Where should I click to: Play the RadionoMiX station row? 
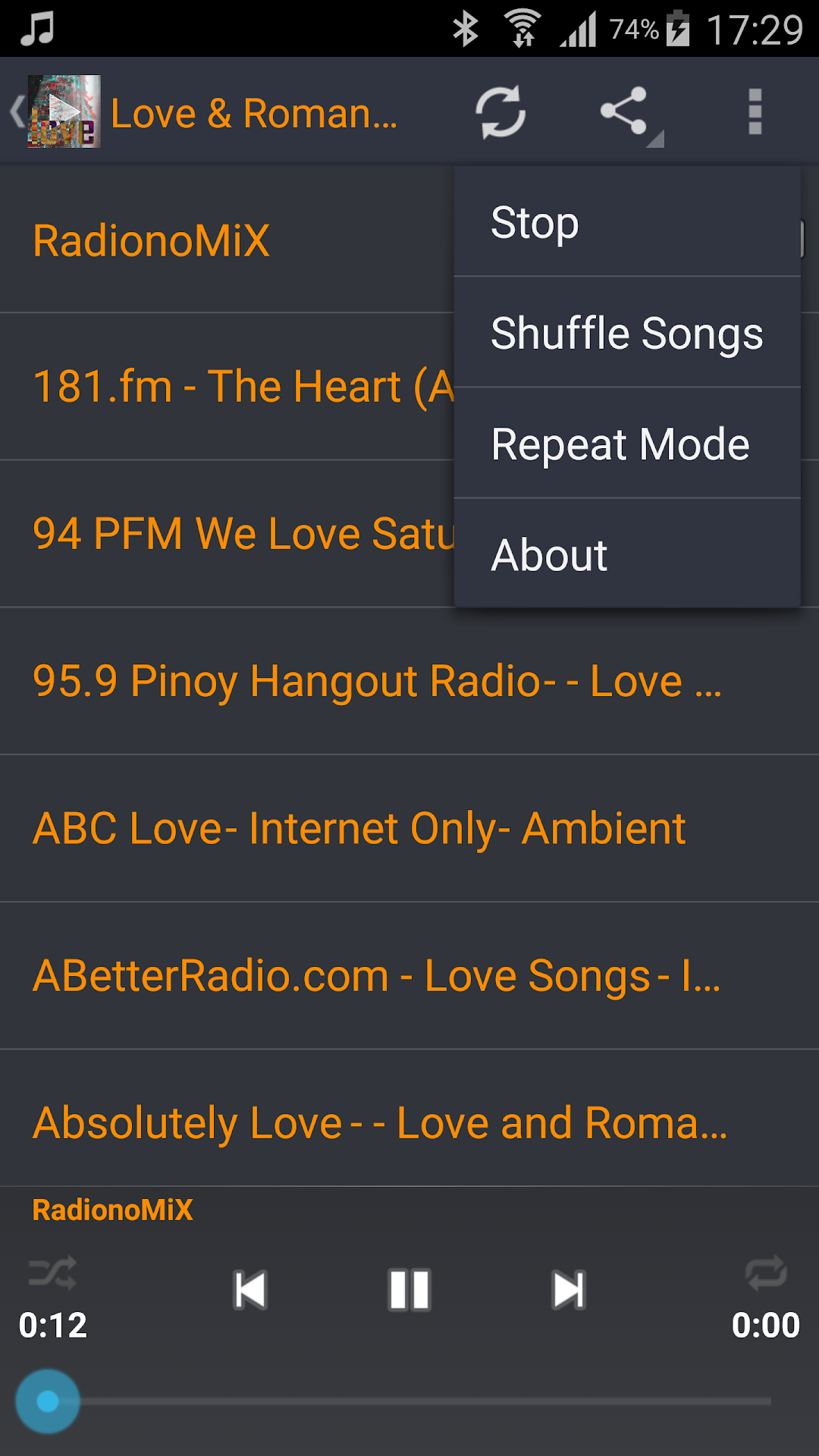coord(227,240)
